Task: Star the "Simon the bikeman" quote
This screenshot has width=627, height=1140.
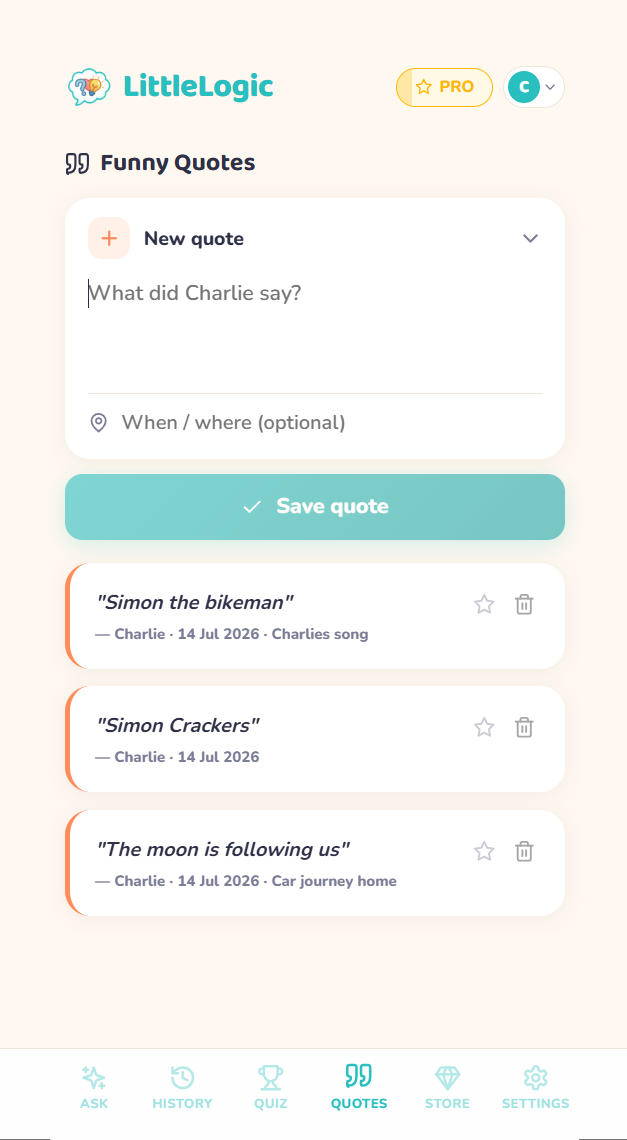Action: coord(484,604)
